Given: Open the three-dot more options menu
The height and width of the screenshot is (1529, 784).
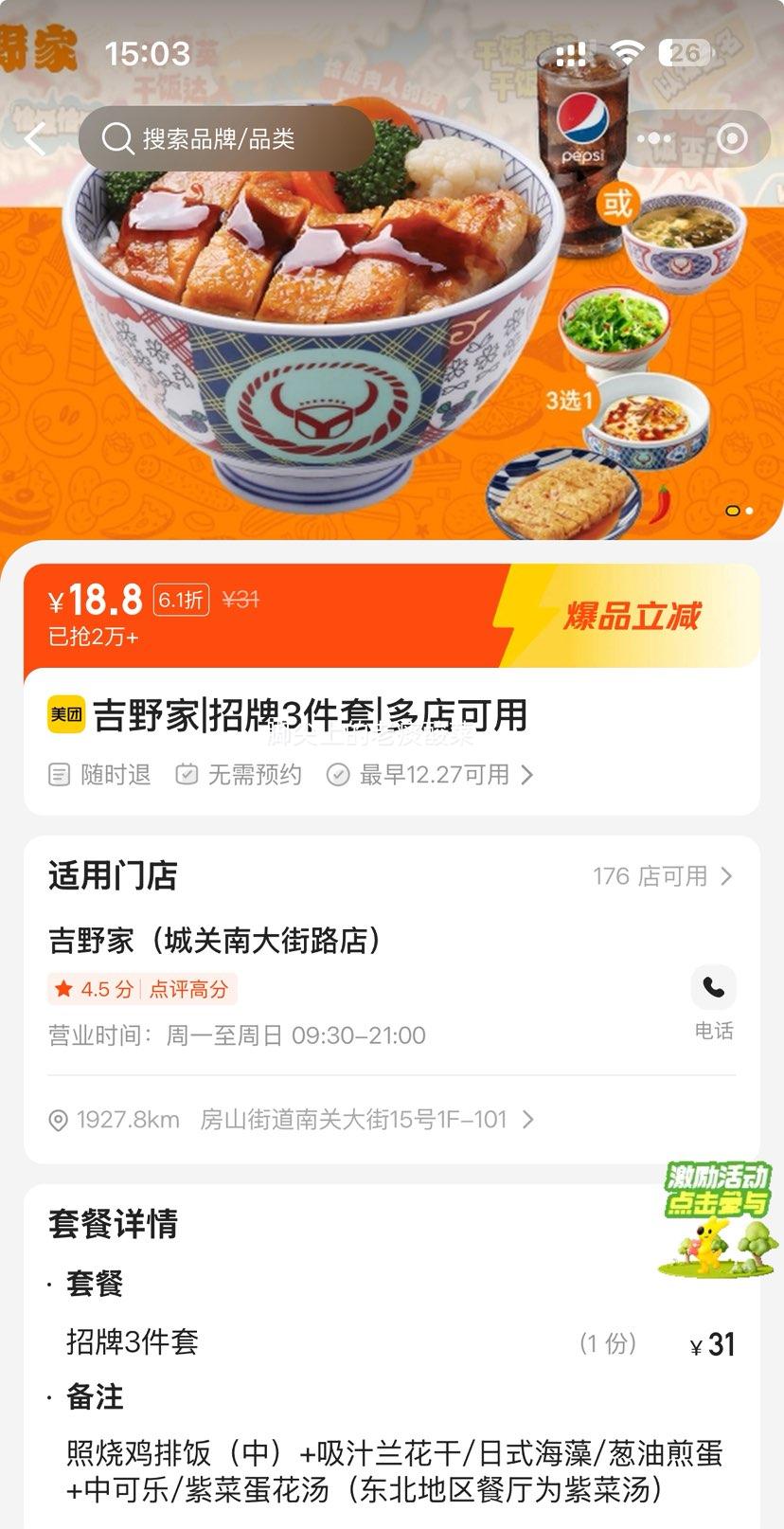Looking at the screenshot, I should click(x=654, y=138).
